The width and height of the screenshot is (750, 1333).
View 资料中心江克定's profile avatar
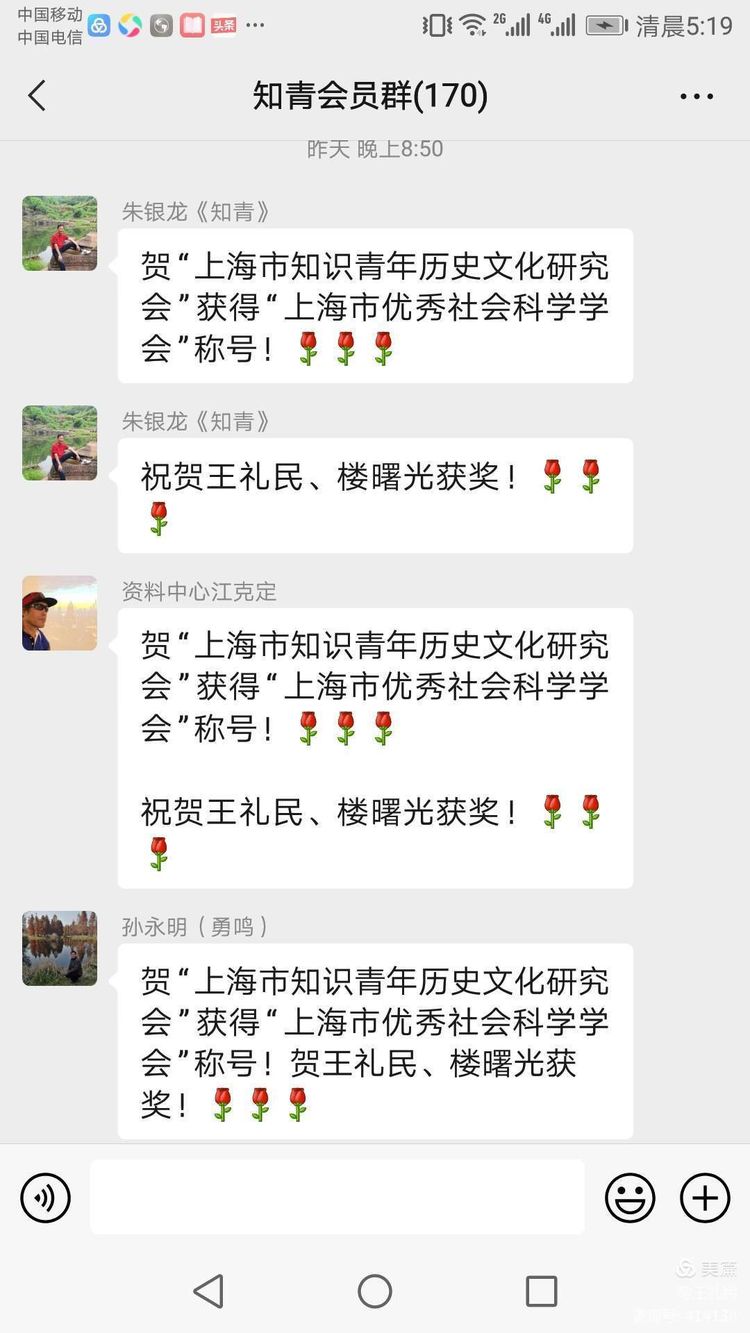tap(60, 613)
